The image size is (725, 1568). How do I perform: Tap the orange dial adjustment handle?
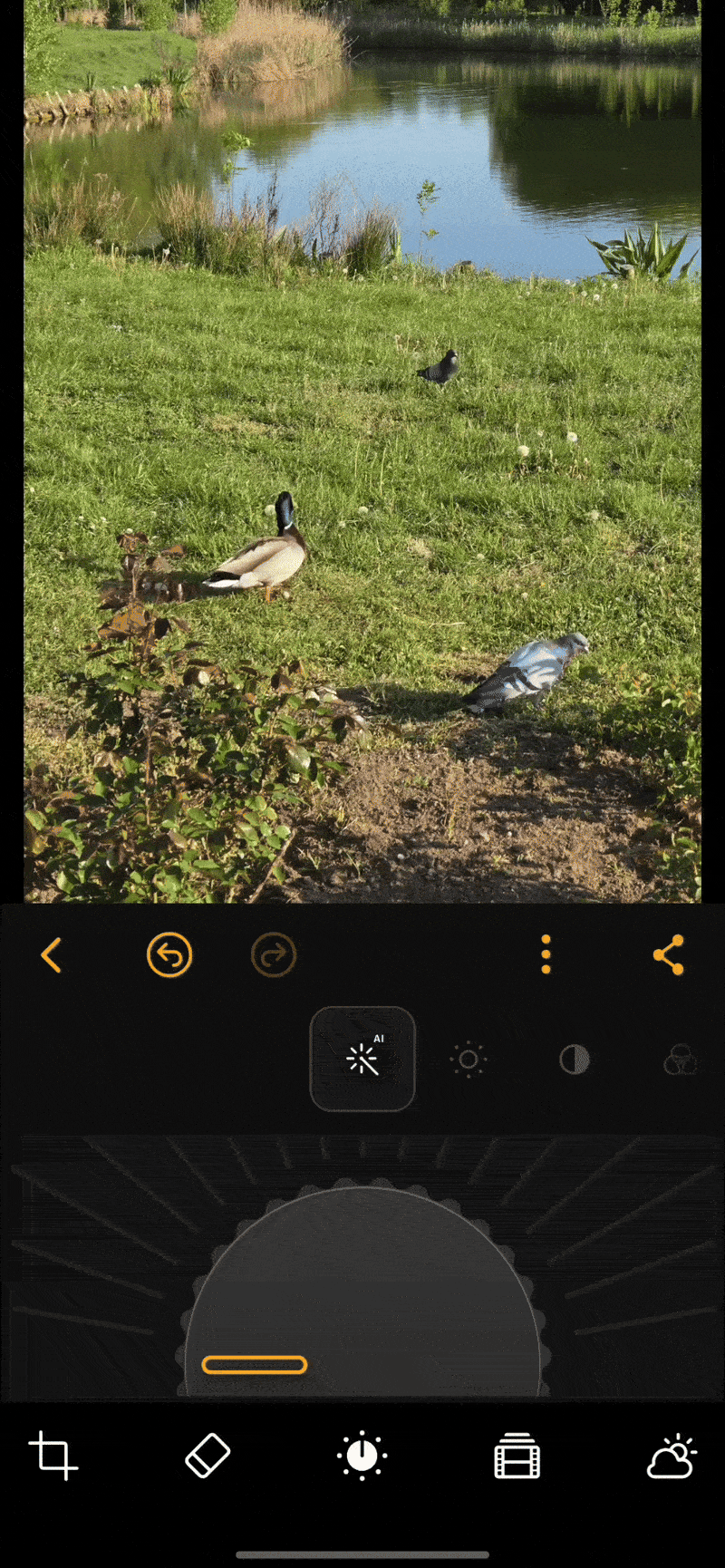pos(255,1365)
